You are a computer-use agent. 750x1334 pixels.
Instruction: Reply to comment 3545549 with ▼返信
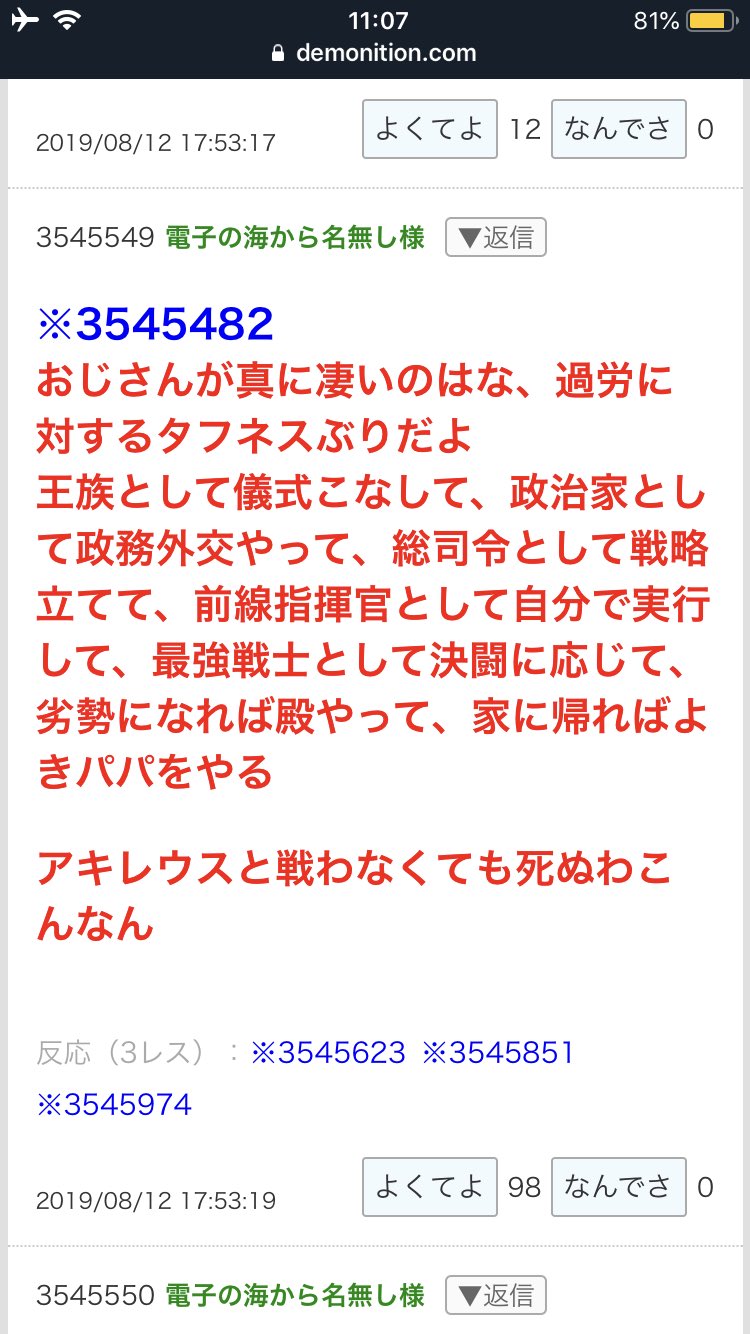pyautogui.click(x=495, y=238)
